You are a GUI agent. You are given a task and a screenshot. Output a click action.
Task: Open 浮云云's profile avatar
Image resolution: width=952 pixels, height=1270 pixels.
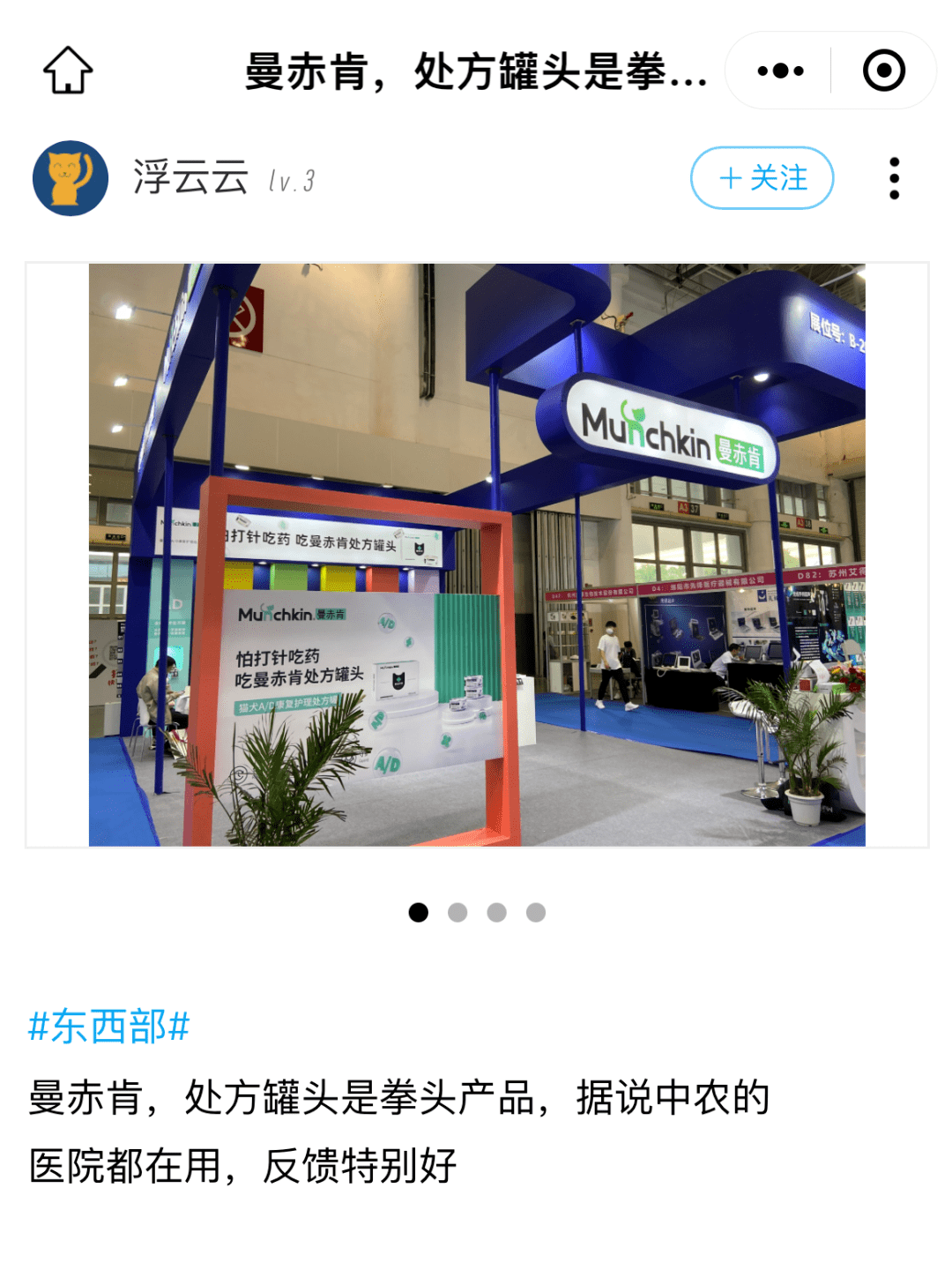click(71, 178)
